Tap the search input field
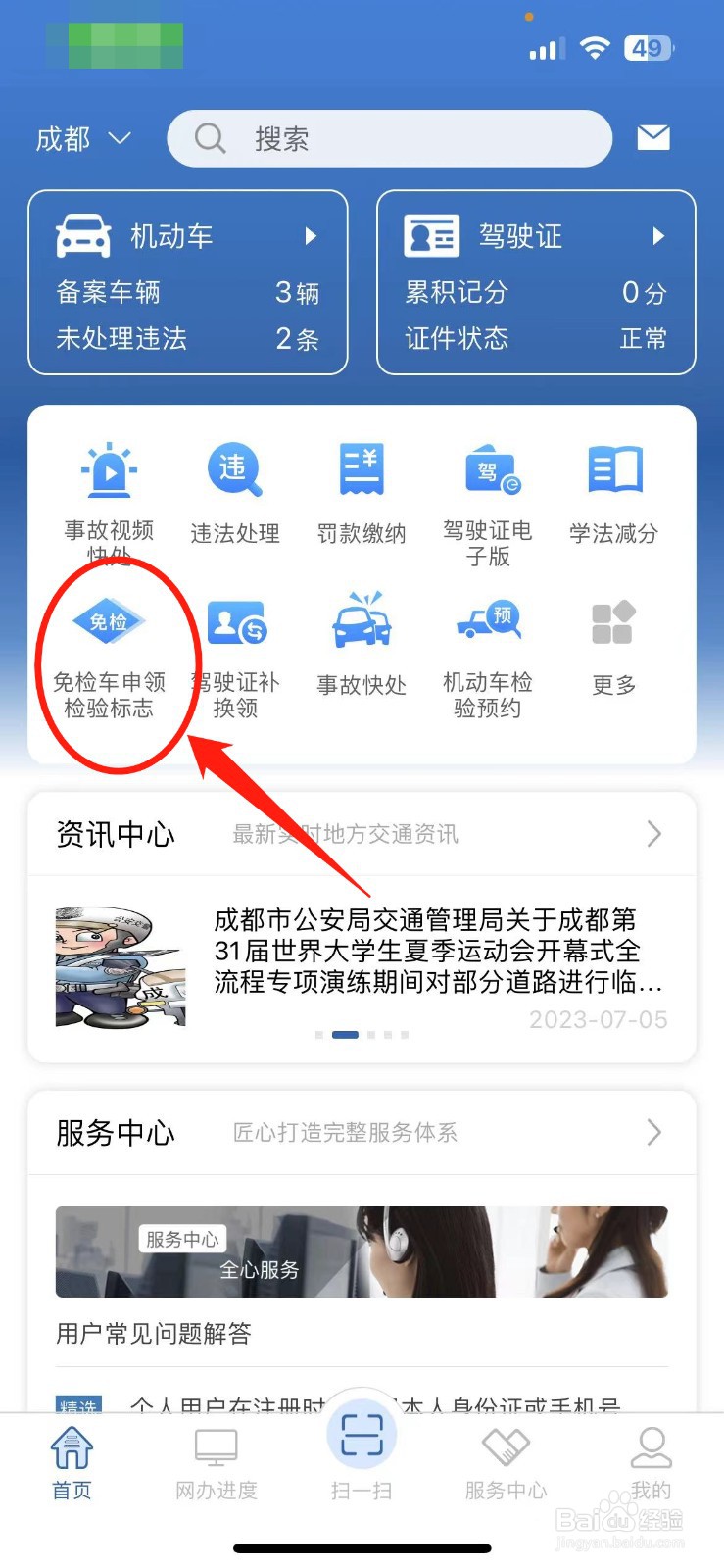This screenshot has height=1568, width=724. (389, 138)
